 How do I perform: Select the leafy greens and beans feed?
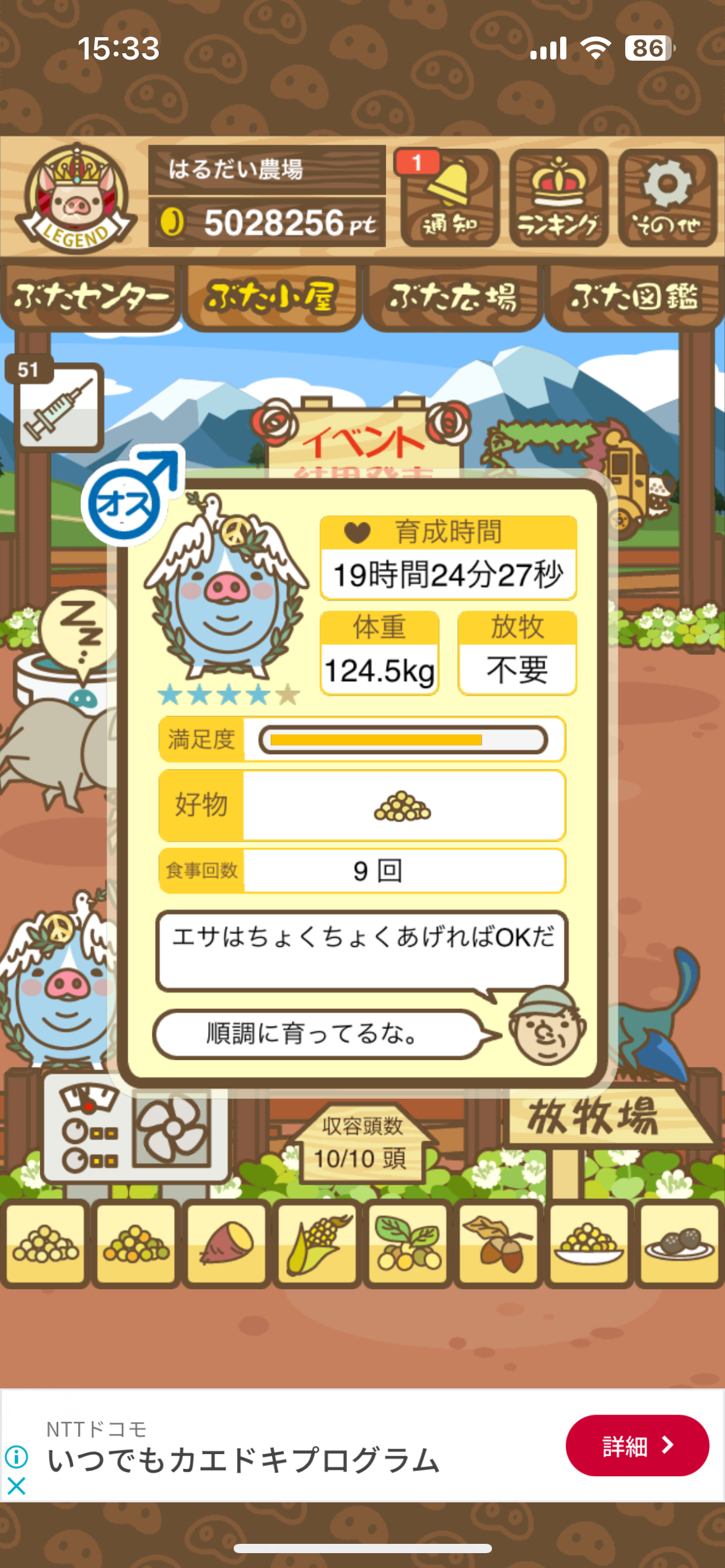(x=408, y=1242)
